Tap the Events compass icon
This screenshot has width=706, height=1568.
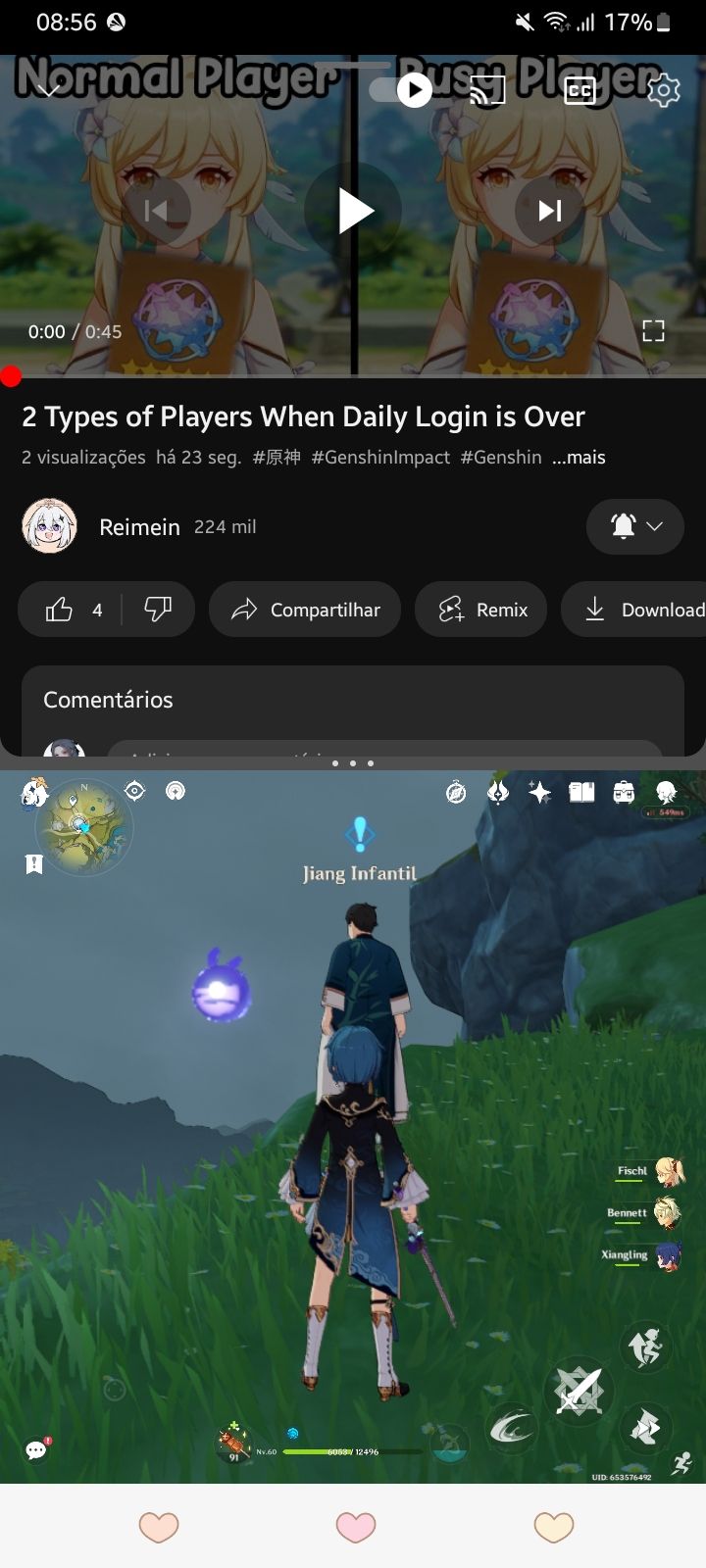click(454, 791)
